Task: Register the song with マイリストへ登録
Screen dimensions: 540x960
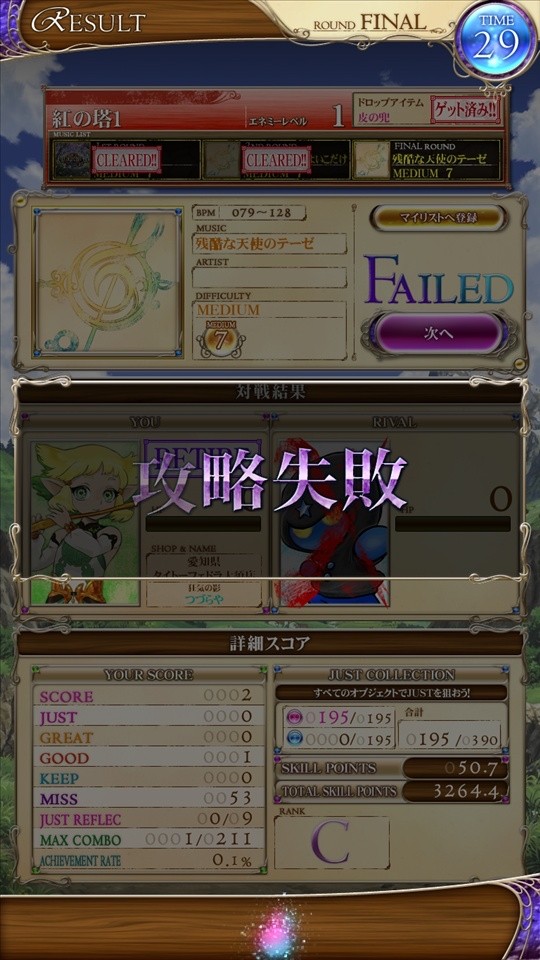Action: pos(438,218)
